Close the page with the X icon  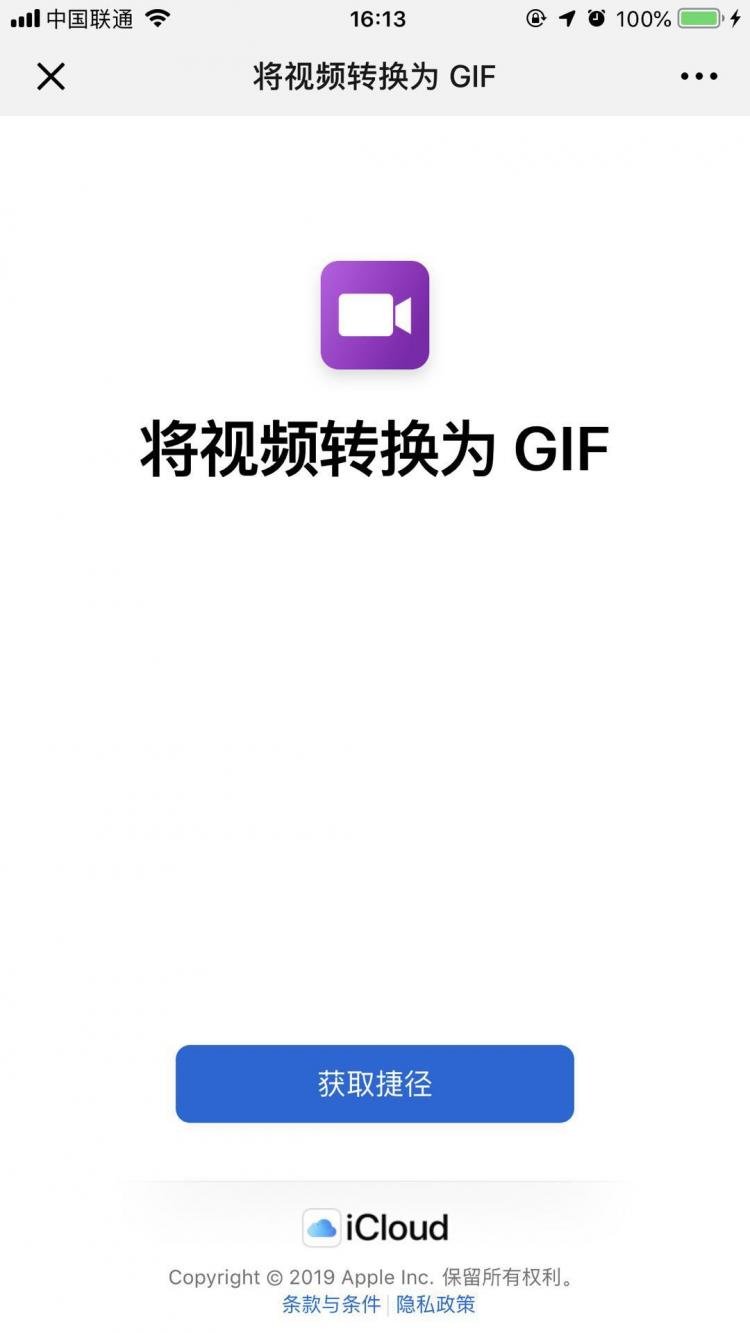tap(50, 76)
